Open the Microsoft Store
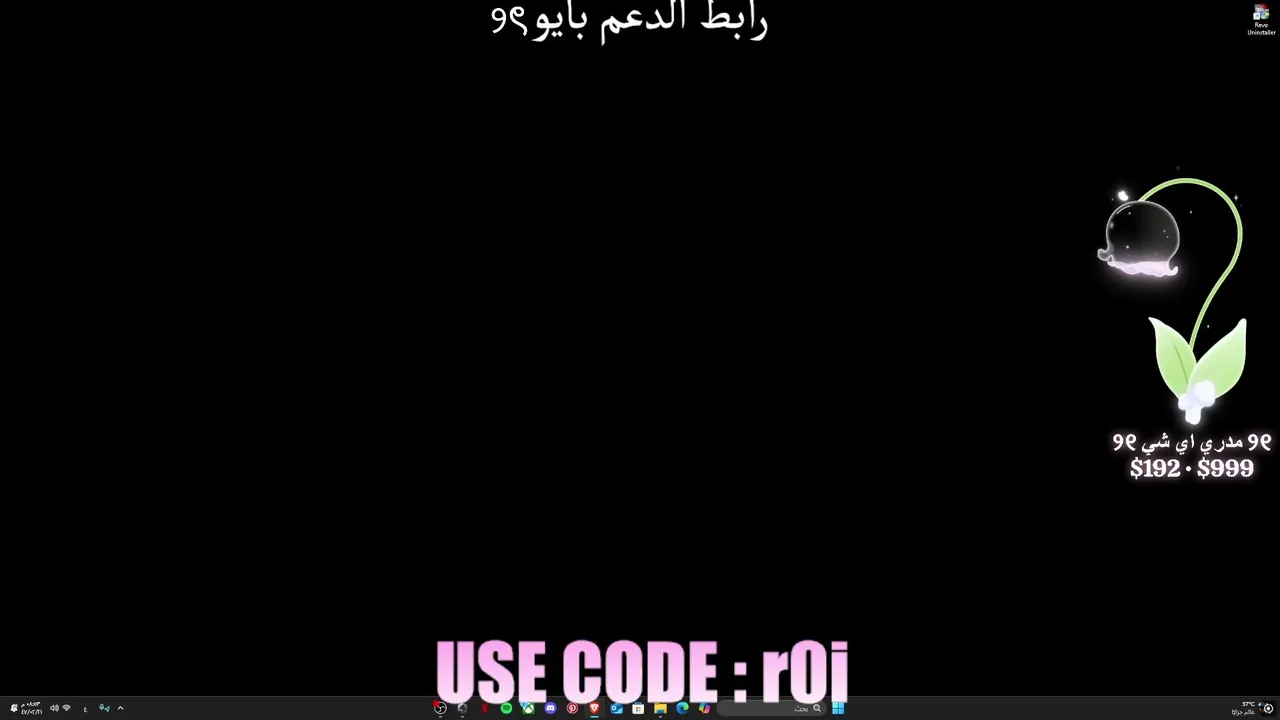This screenshot has height=720, width=1280. point(638,708)
